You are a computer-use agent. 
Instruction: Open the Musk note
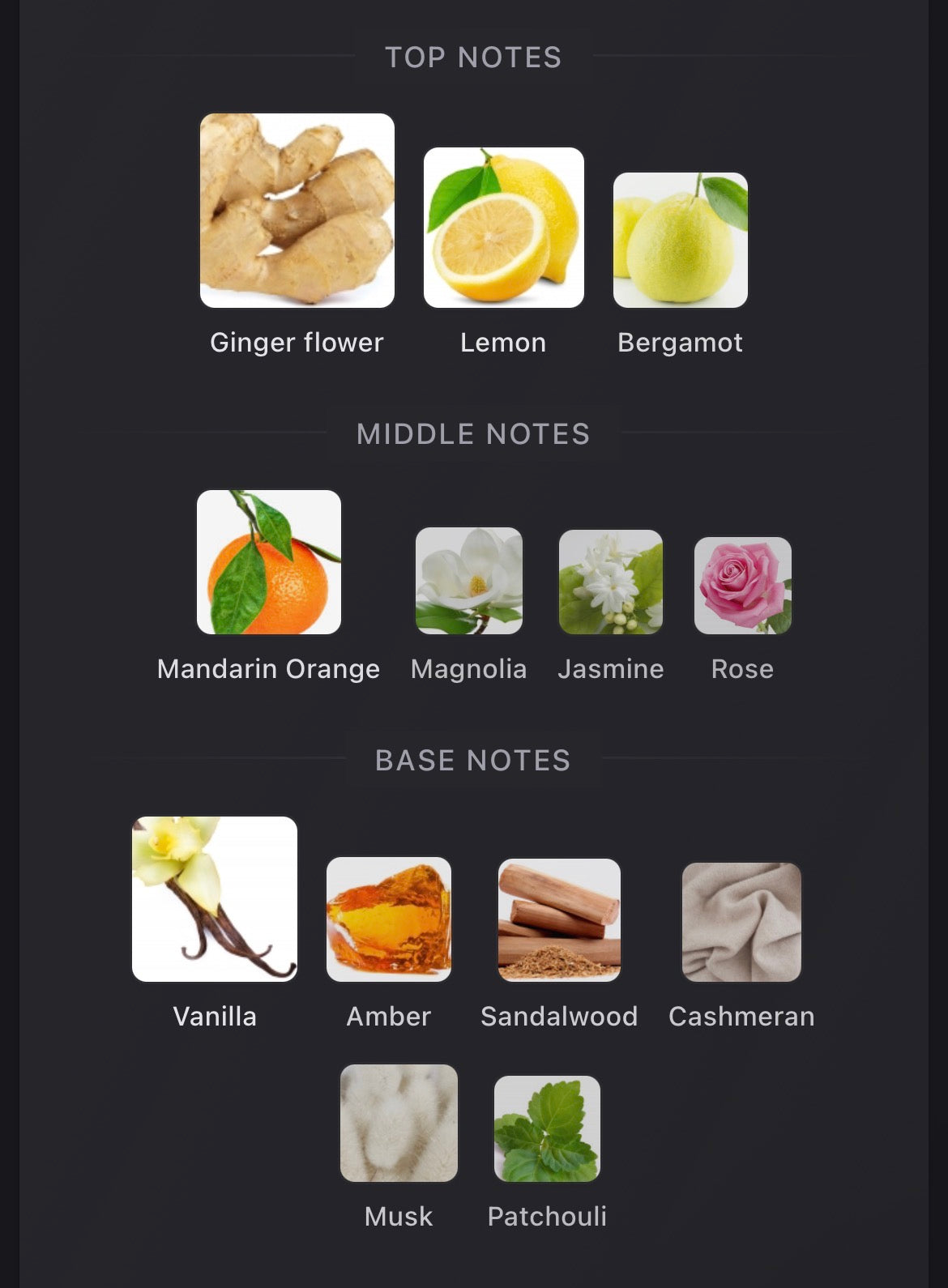click(399, 1123)
